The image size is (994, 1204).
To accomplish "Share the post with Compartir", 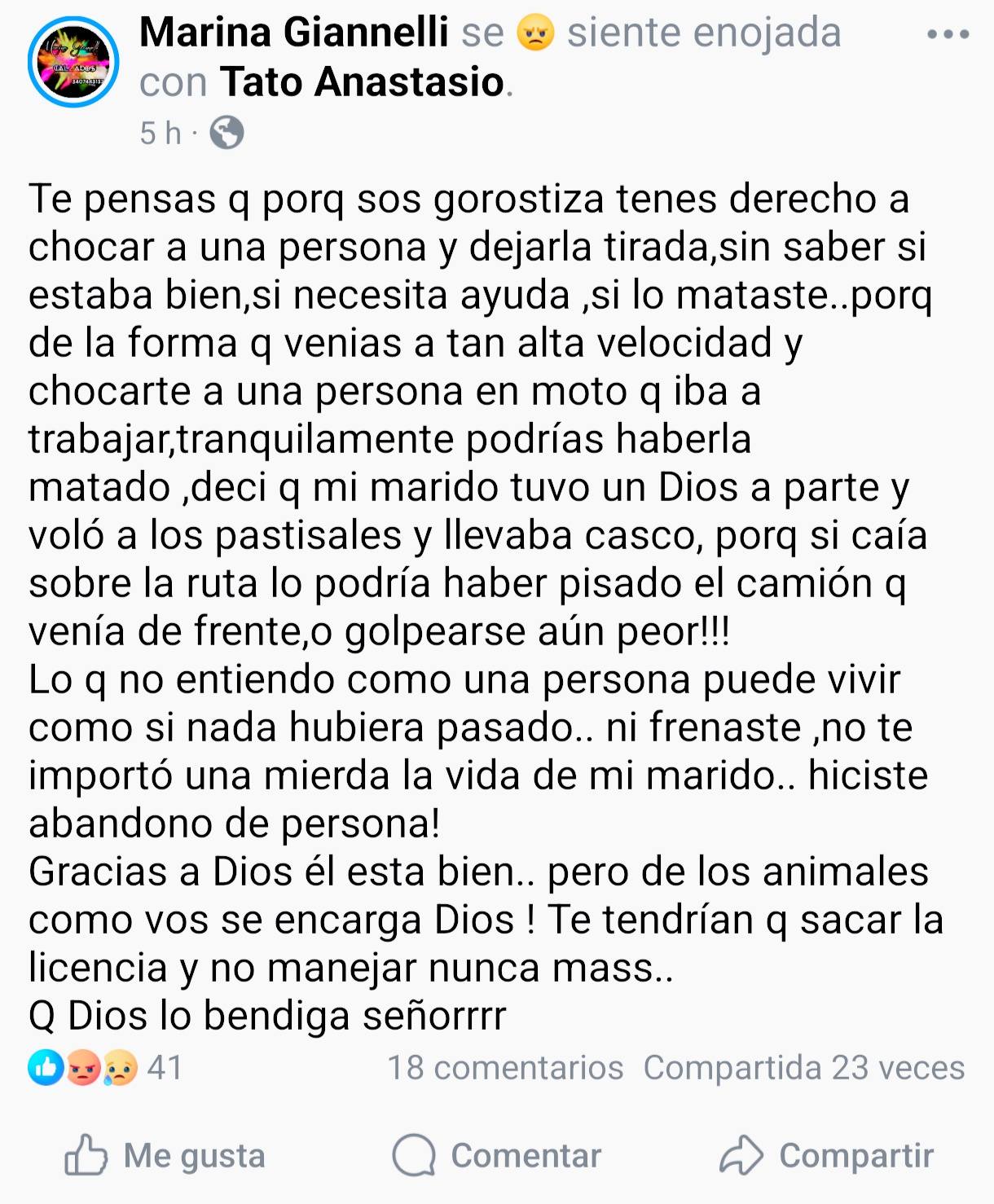I will pos(827,1155).
